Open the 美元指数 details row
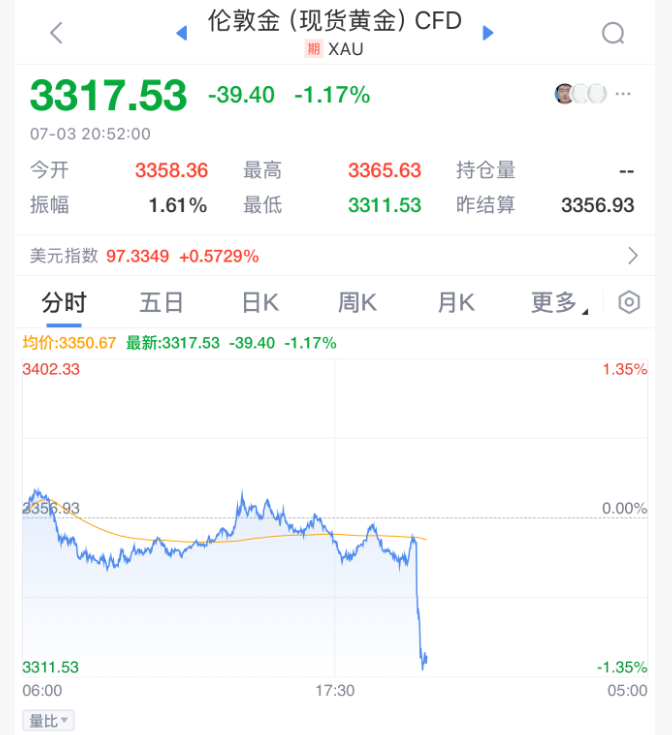 click(x=336, y=256)
